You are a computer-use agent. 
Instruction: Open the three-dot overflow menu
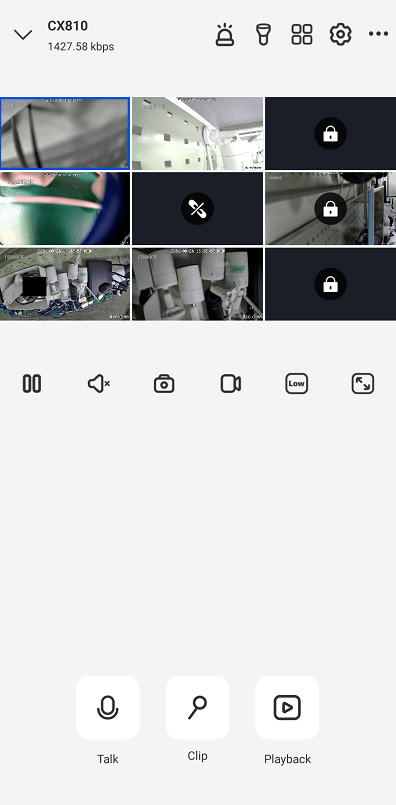378,34
